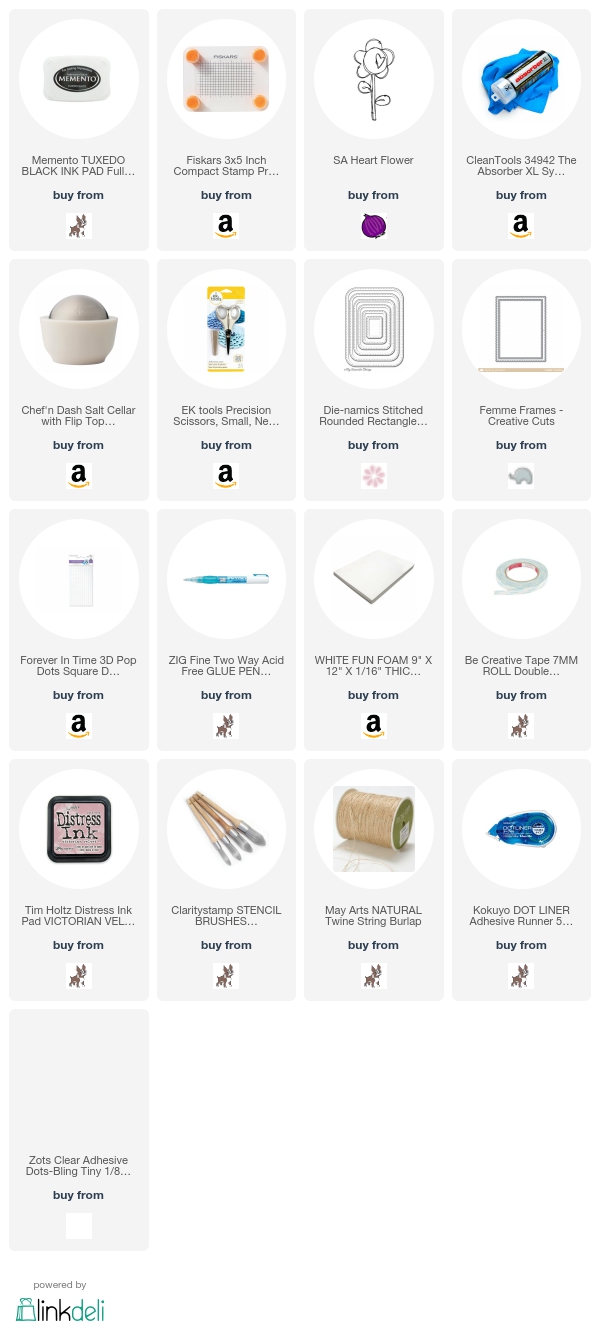Visit the linkdeli link at the bottom

tap(60, 1309)
